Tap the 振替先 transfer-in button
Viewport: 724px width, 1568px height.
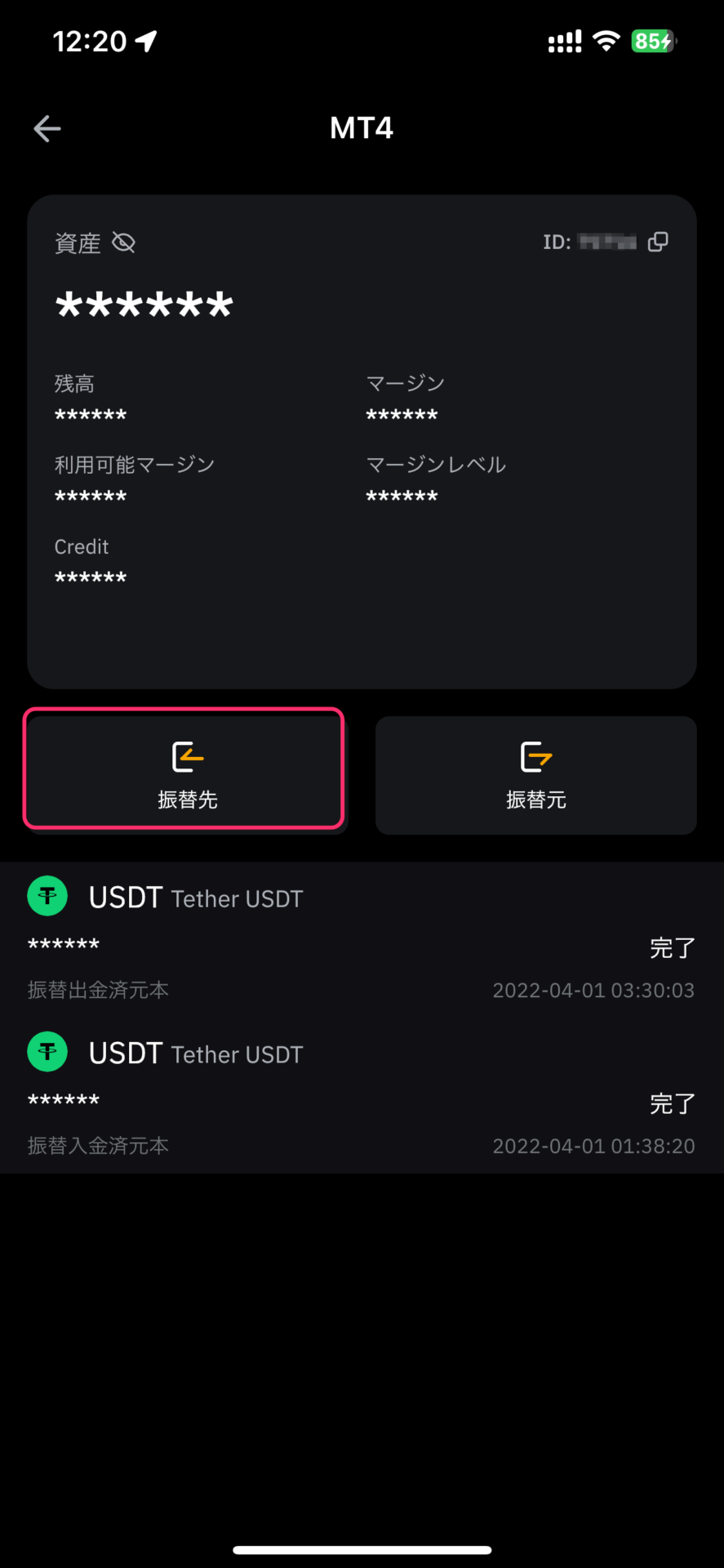point(184,769)
